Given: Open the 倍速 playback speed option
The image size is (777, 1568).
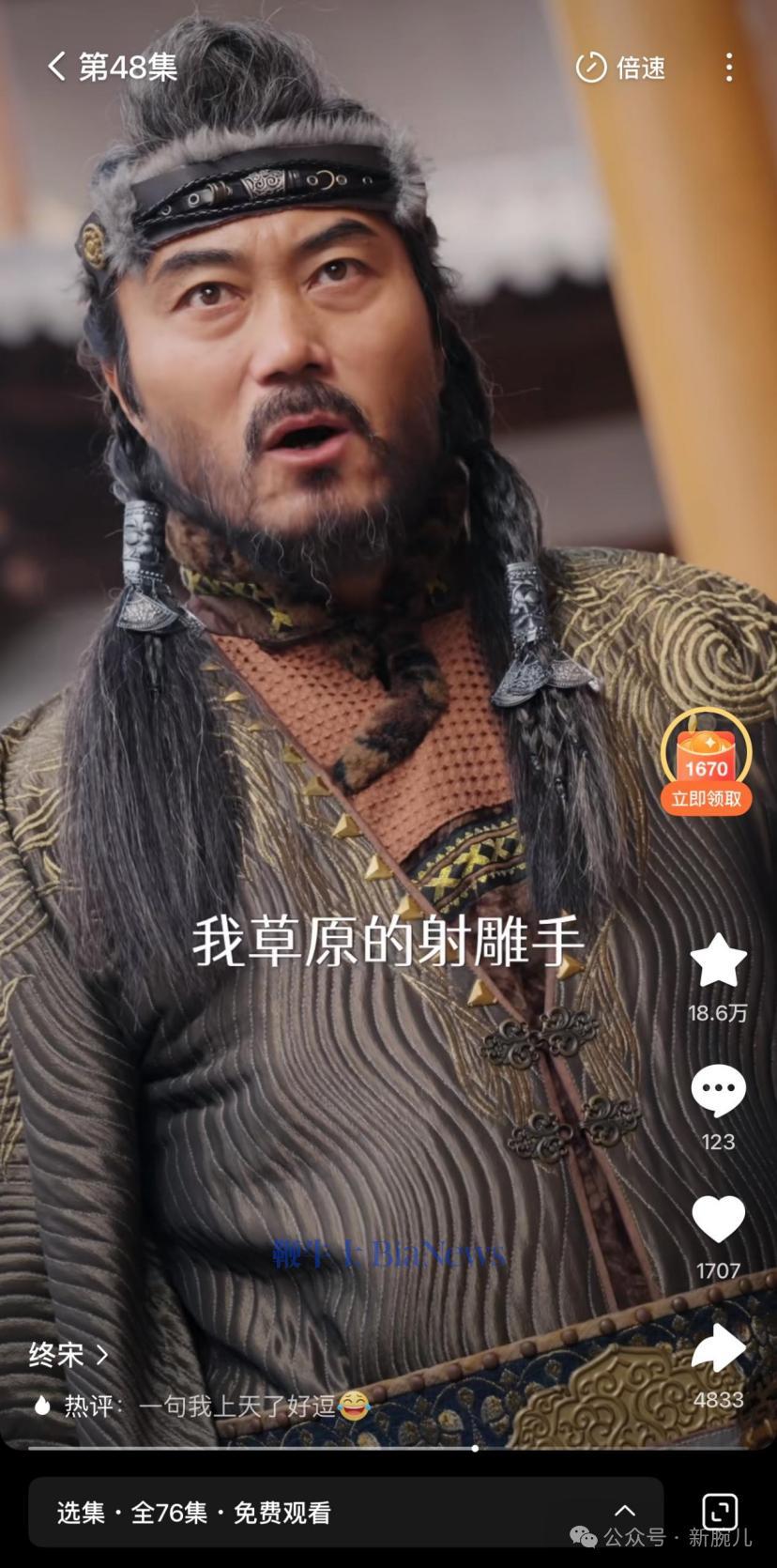Looking at the screenshot, I should pos(620,68).
